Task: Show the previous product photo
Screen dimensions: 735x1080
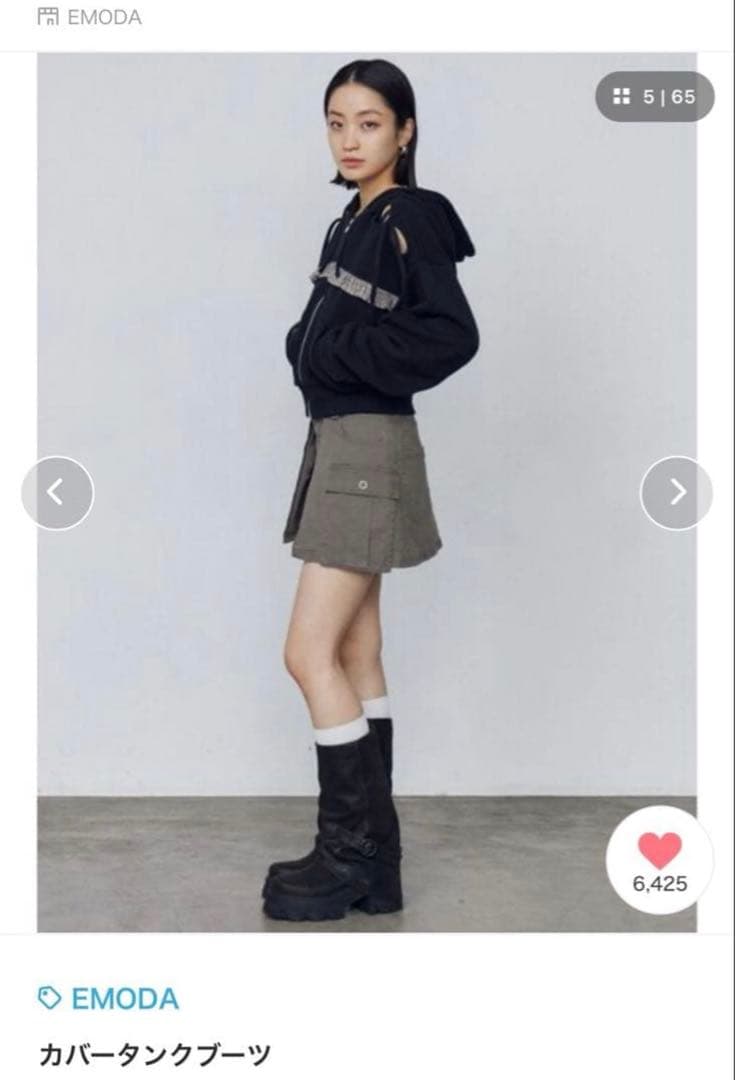Action: [57, 493]
